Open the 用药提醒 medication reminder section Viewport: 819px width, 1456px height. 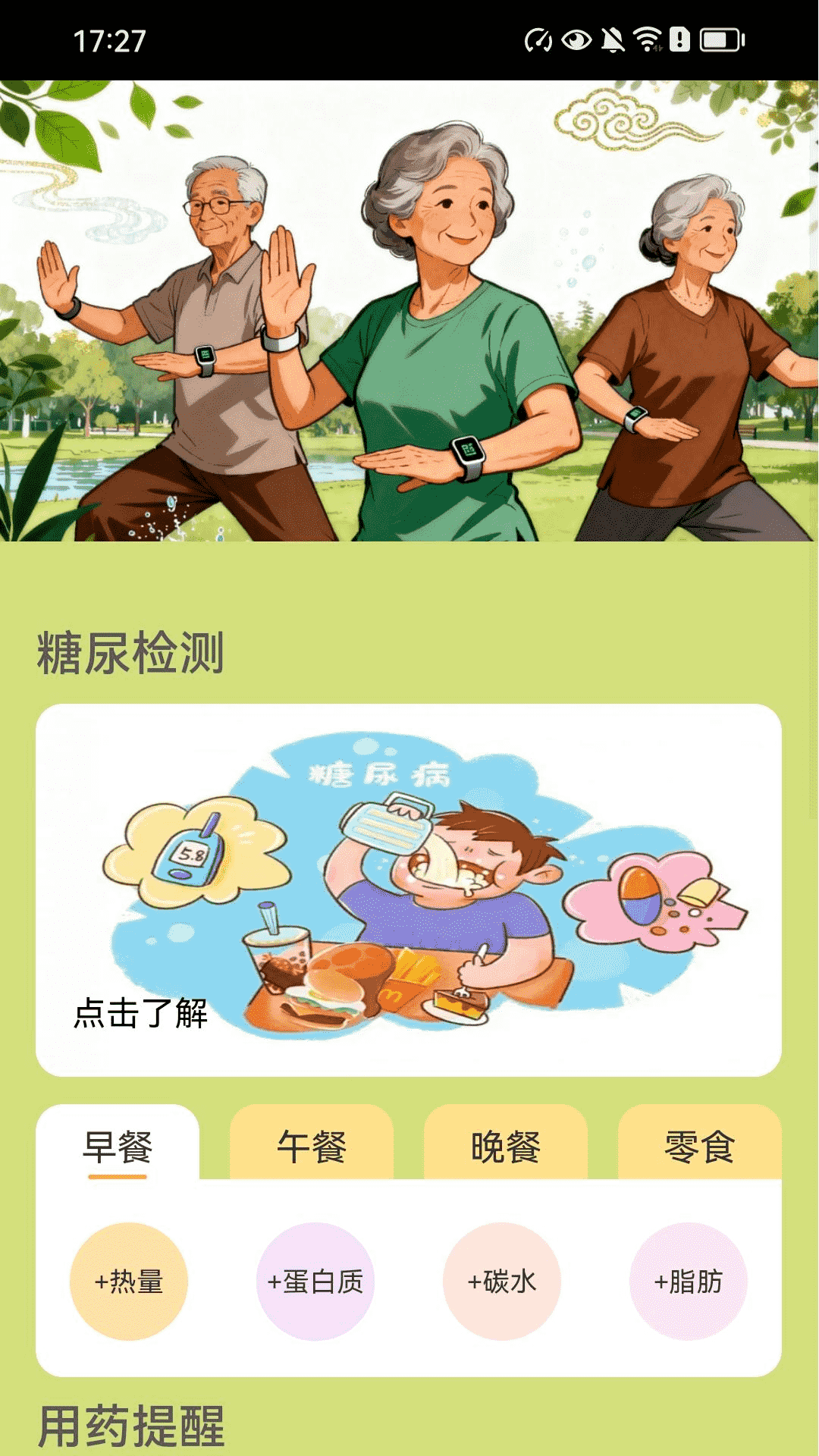point(129,1429)
